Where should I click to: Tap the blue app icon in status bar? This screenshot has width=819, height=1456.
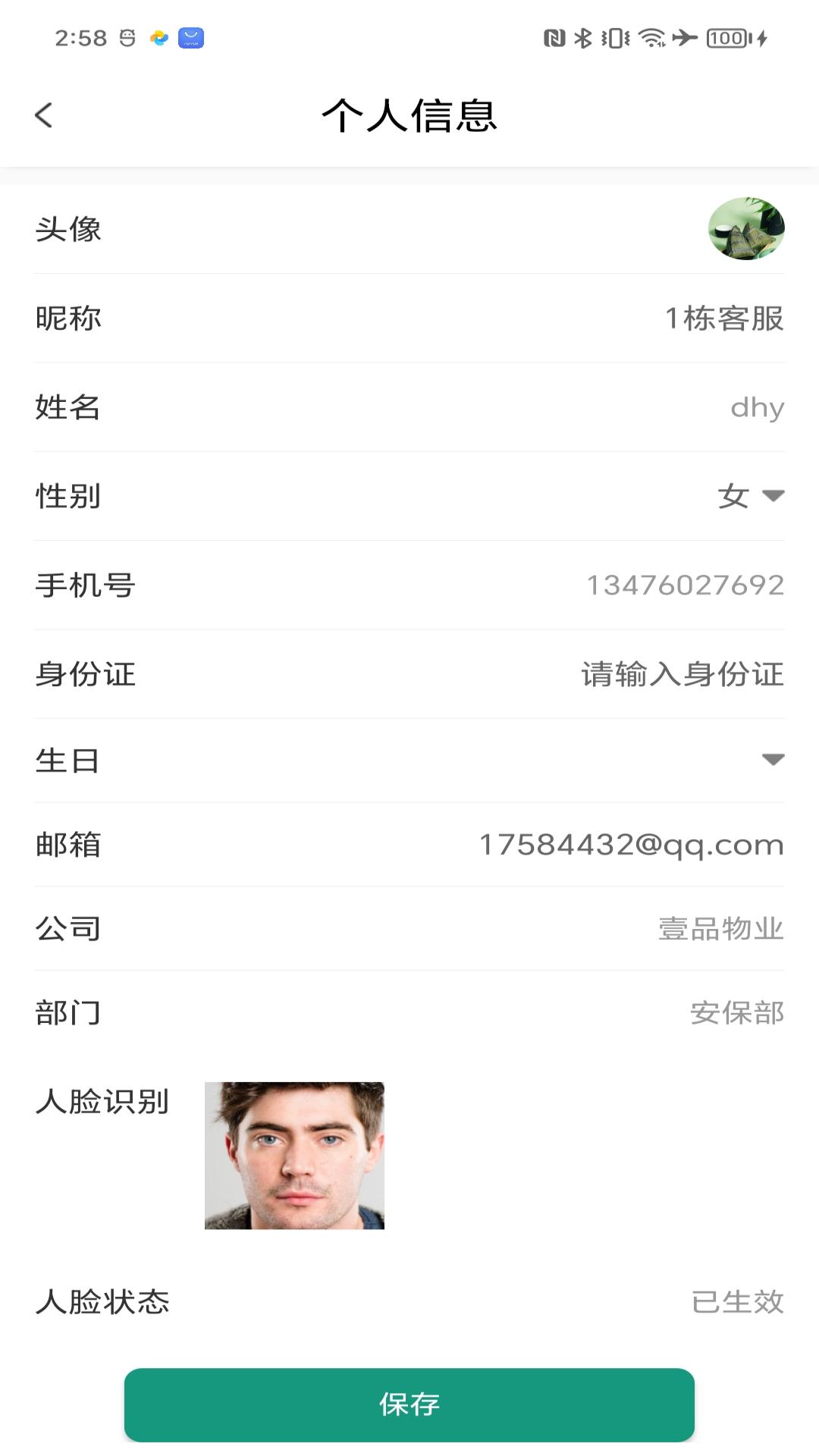[x=190, y=38]
